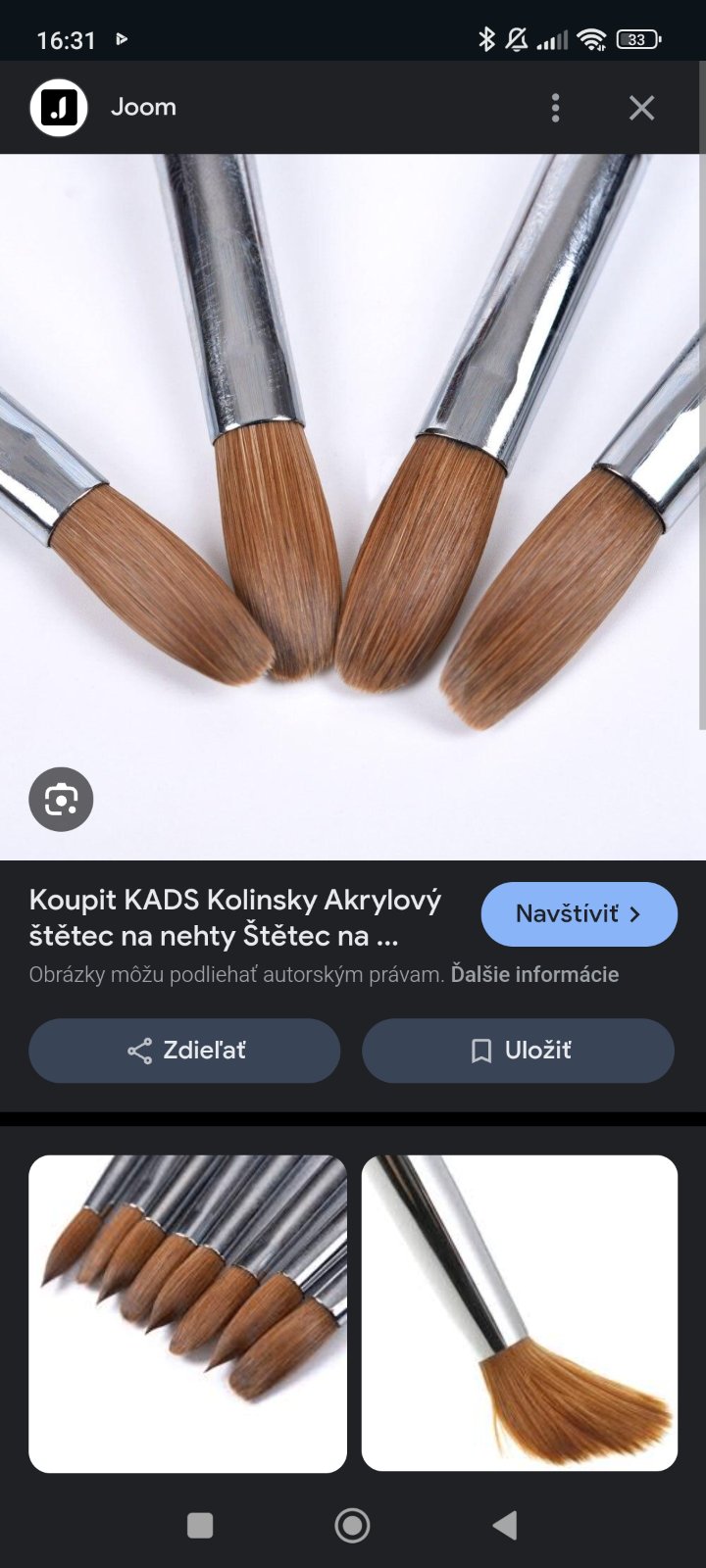
Task: Go back with system back button
Action: 505,1525
